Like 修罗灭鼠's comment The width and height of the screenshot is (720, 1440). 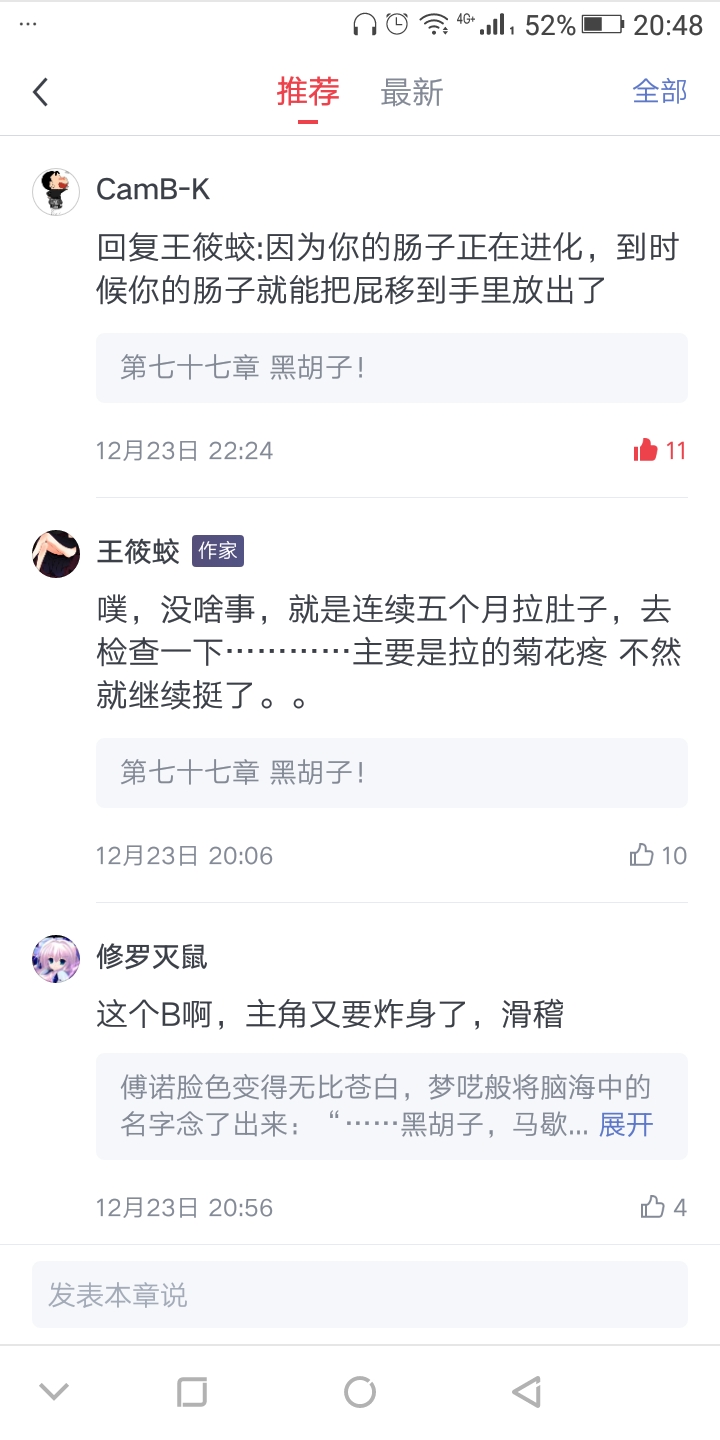[x=664, y=1208]
